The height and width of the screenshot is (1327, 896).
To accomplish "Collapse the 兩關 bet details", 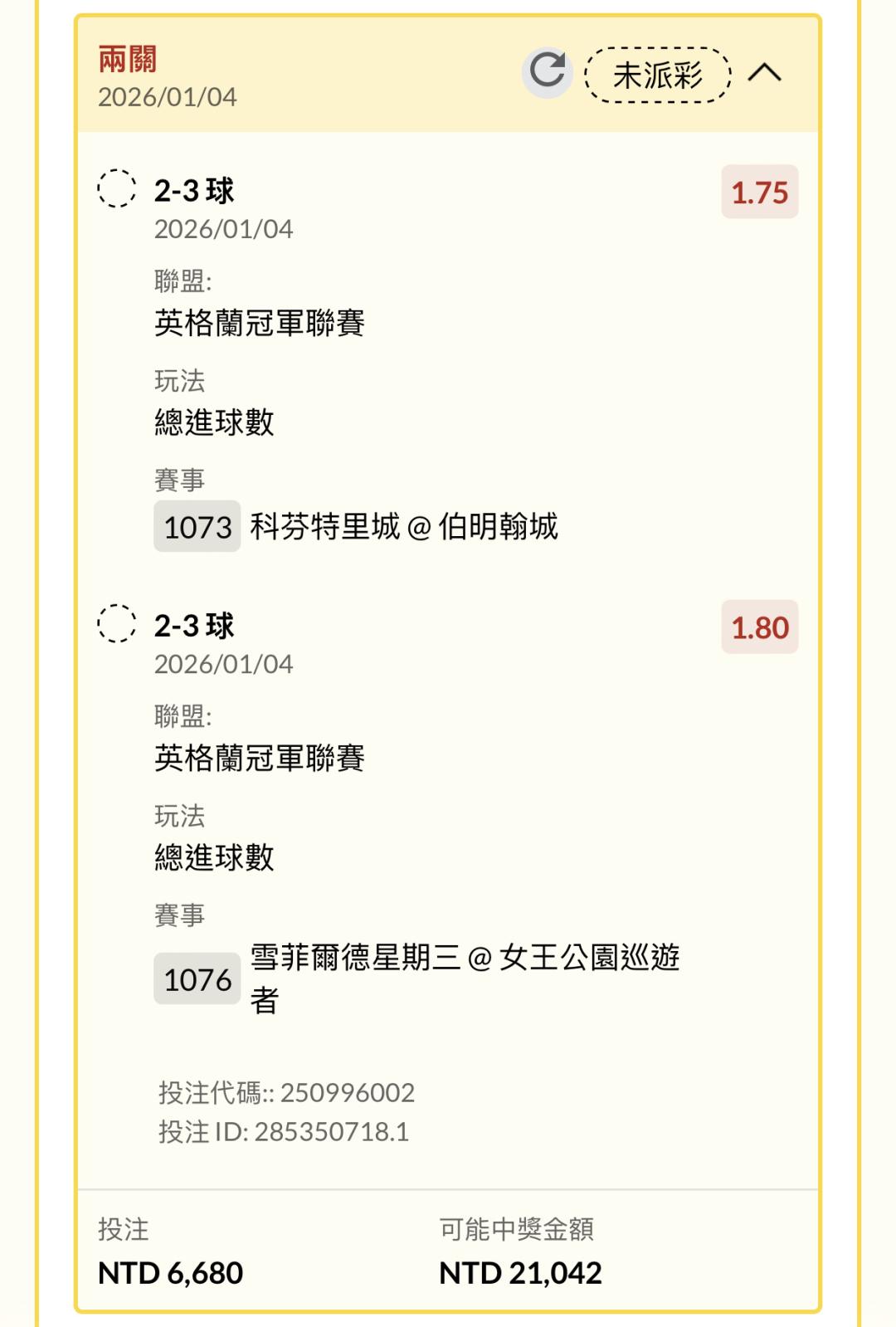I will coord(764,73).
